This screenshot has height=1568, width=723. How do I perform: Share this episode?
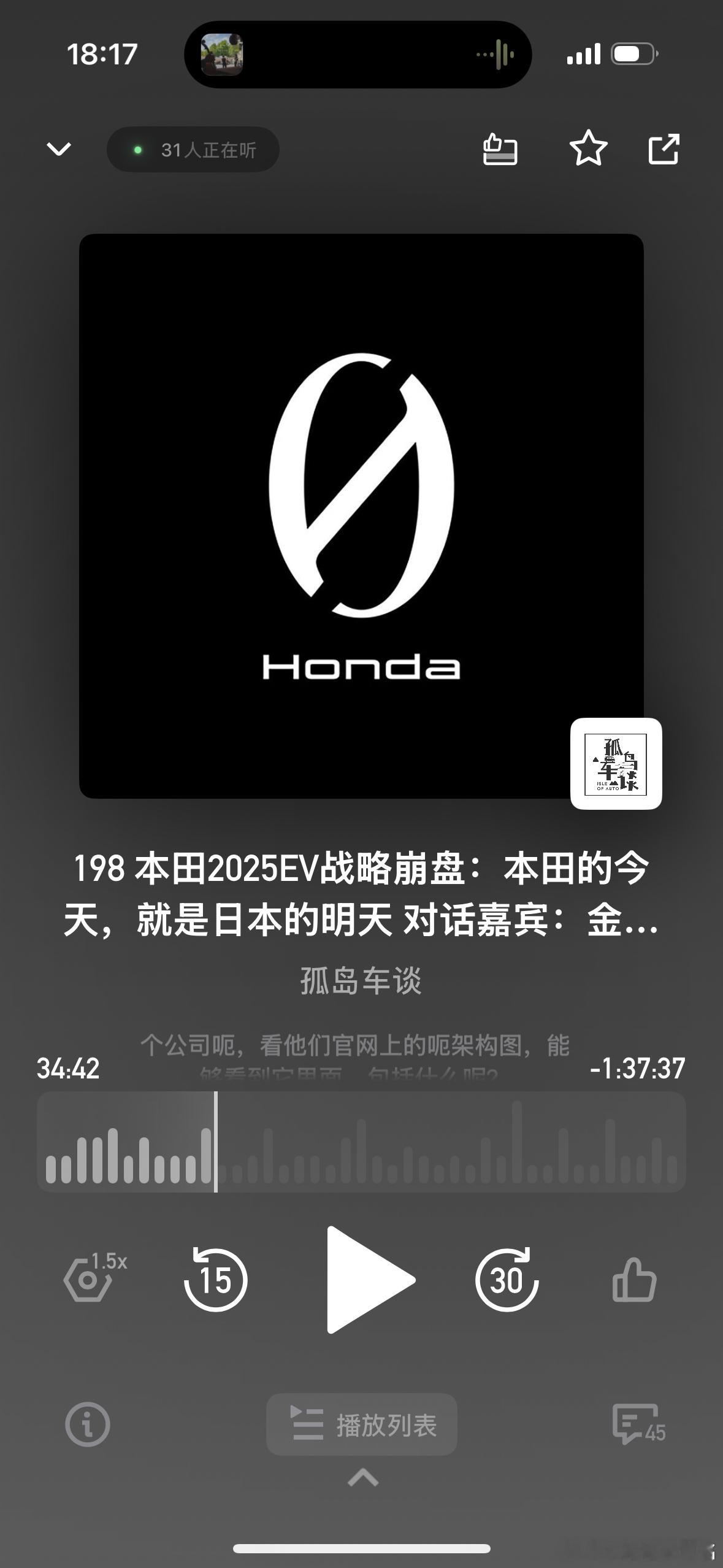click(664, 149)
